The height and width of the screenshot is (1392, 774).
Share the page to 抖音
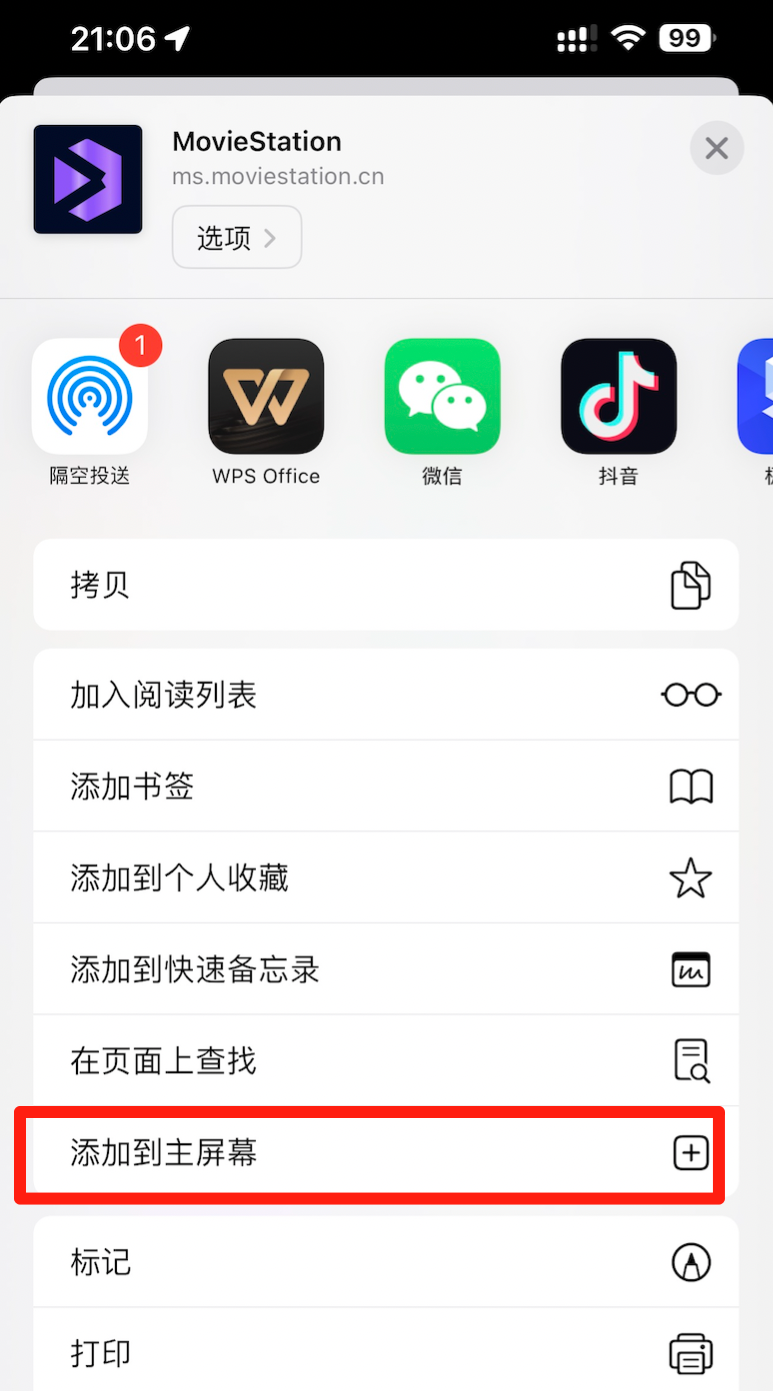(618, 396)
